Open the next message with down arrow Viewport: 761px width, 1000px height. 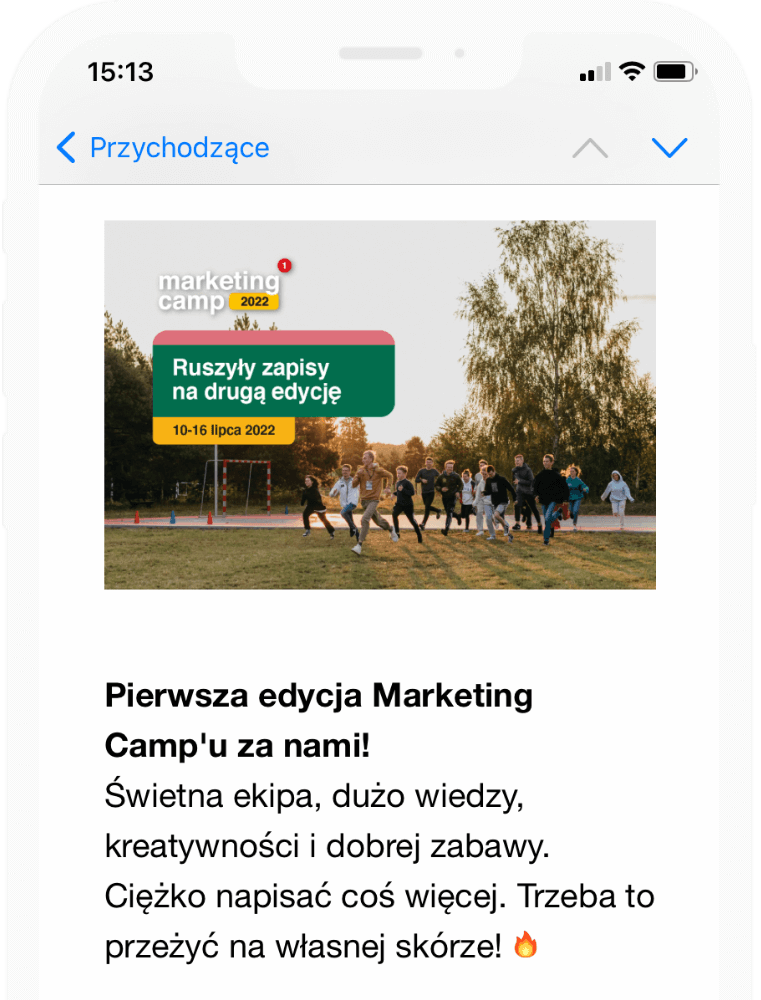669,148
